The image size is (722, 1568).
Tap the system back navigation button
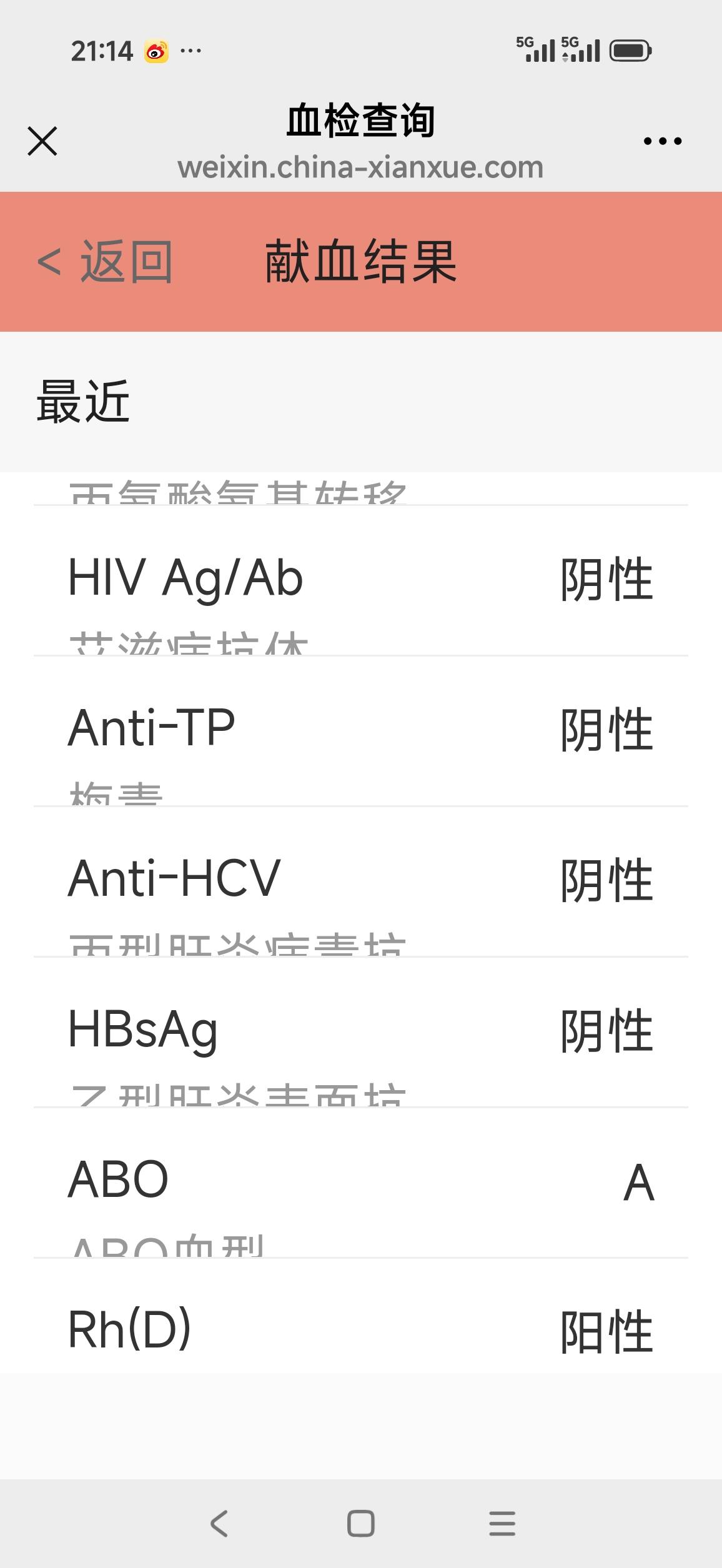(x=219, y=1523)
